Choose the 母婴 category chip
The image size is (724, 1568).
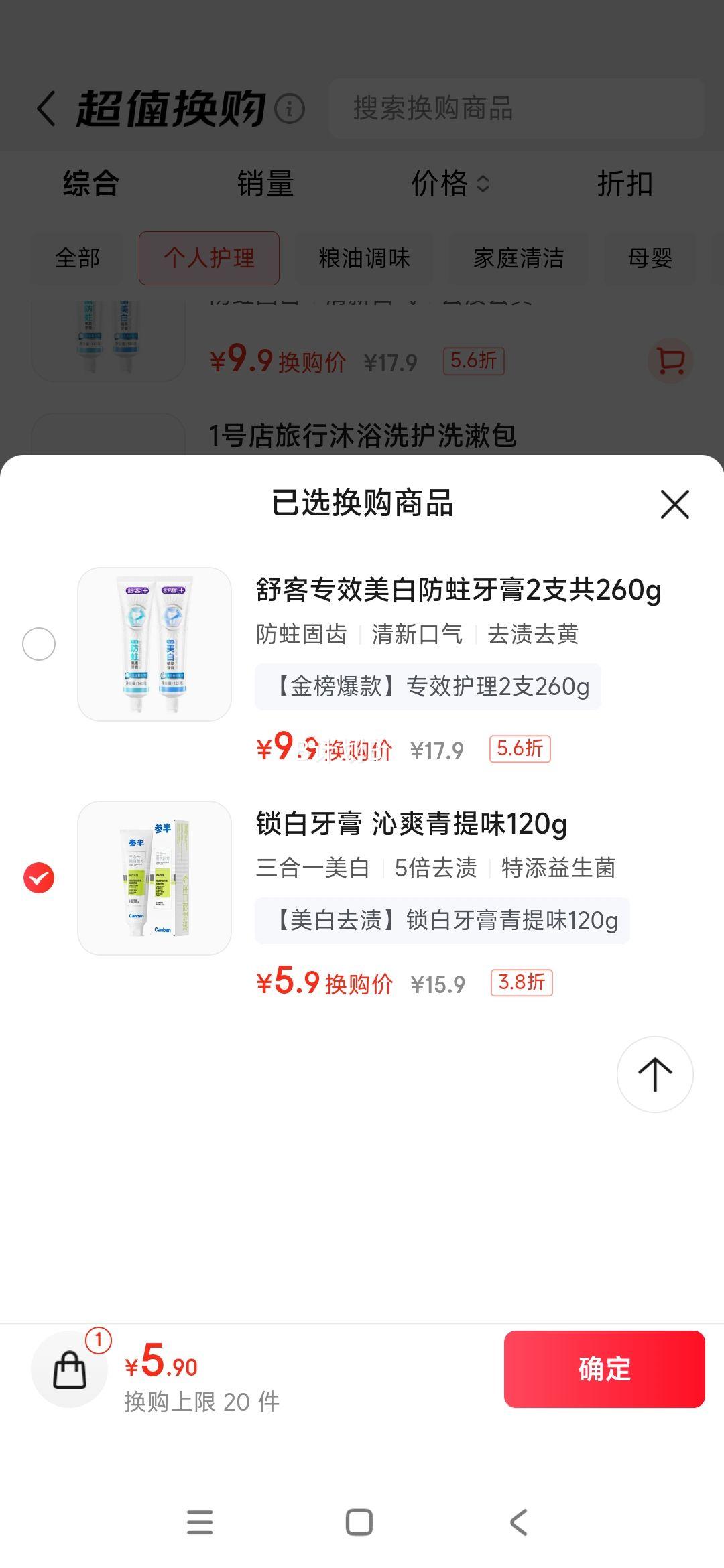648,258
